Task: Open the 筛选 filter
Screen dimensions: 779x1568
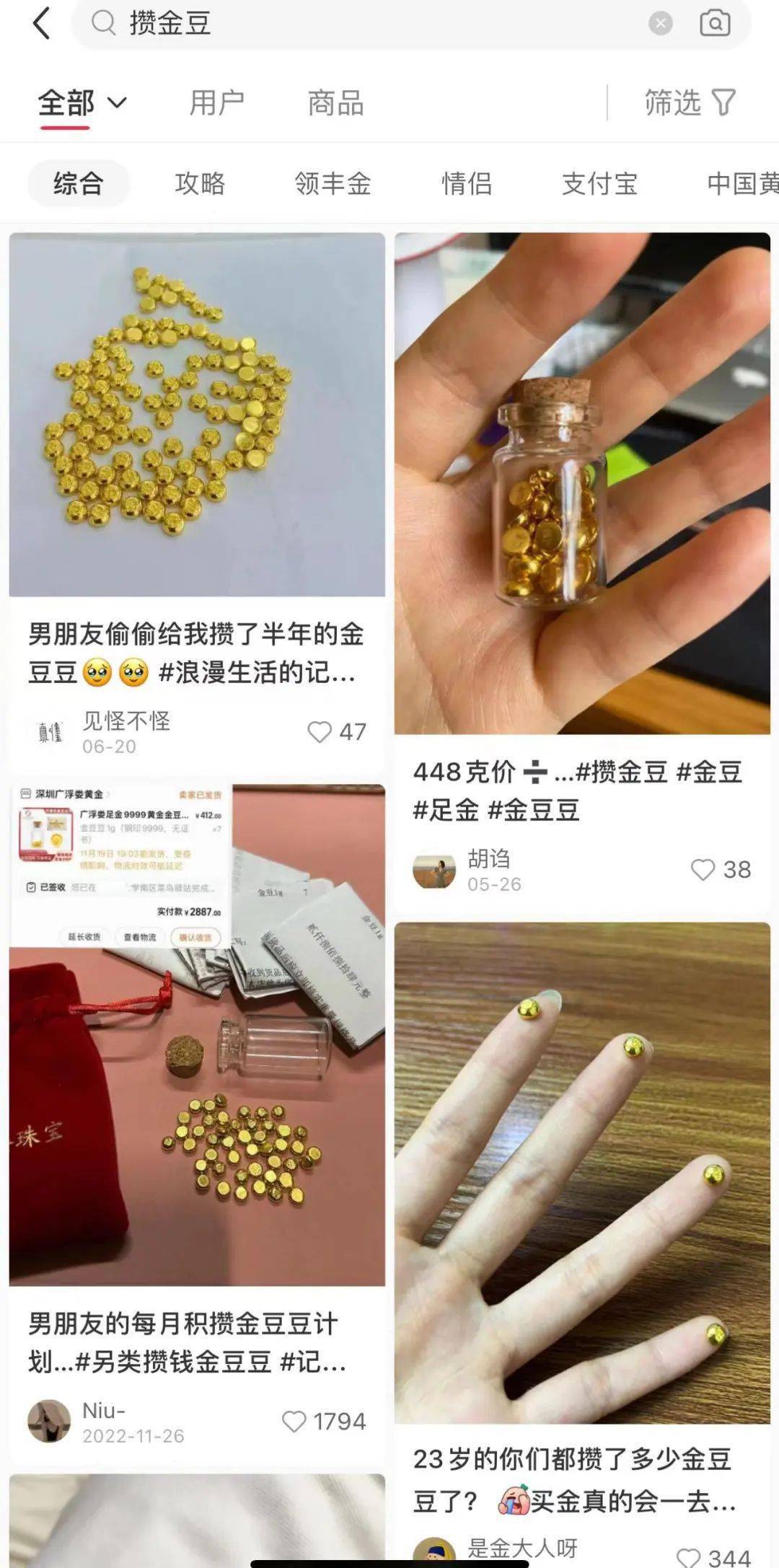Action: point(689,103)
